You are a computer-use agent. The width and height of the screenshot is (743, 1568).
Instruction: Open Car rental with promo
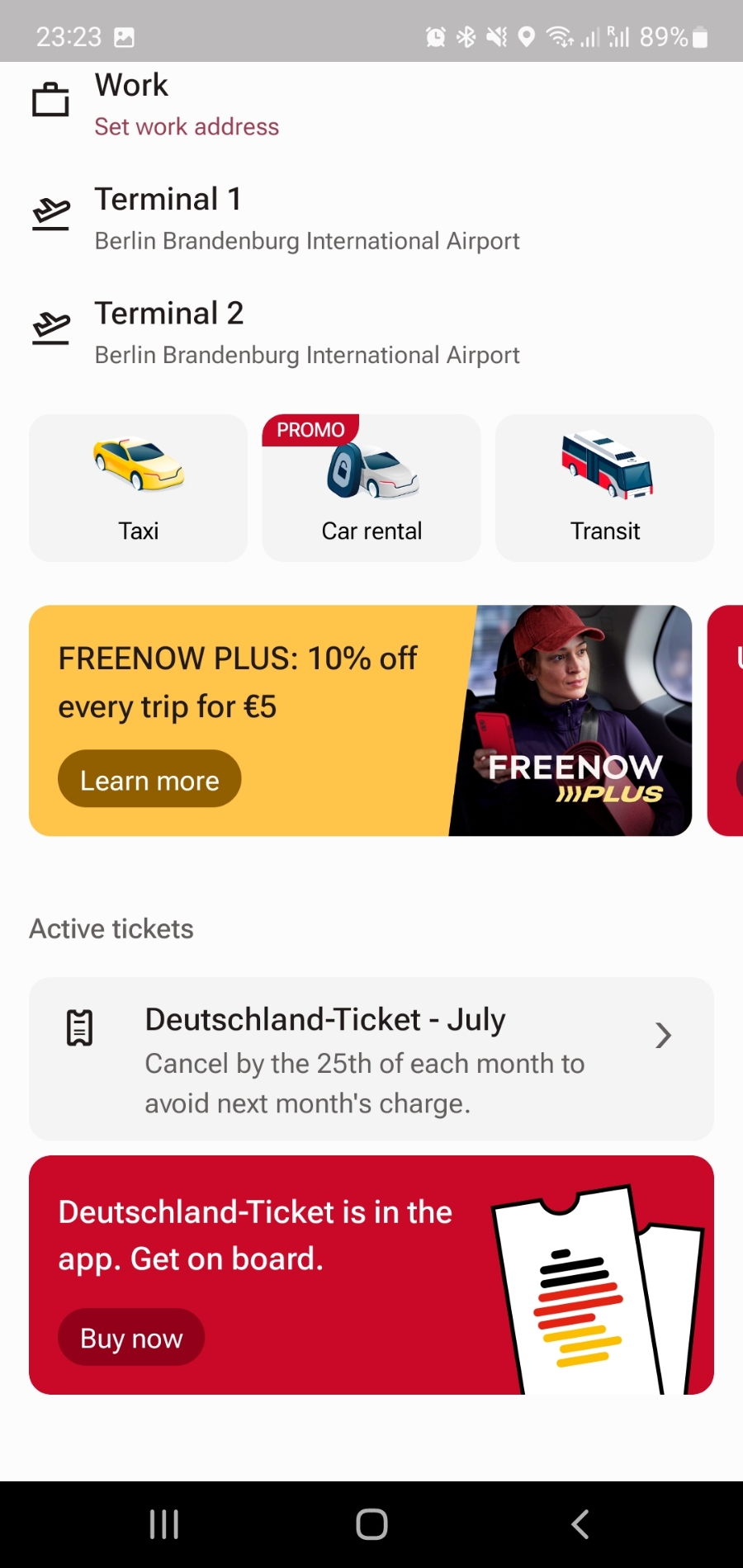click(x=371, y=488)
